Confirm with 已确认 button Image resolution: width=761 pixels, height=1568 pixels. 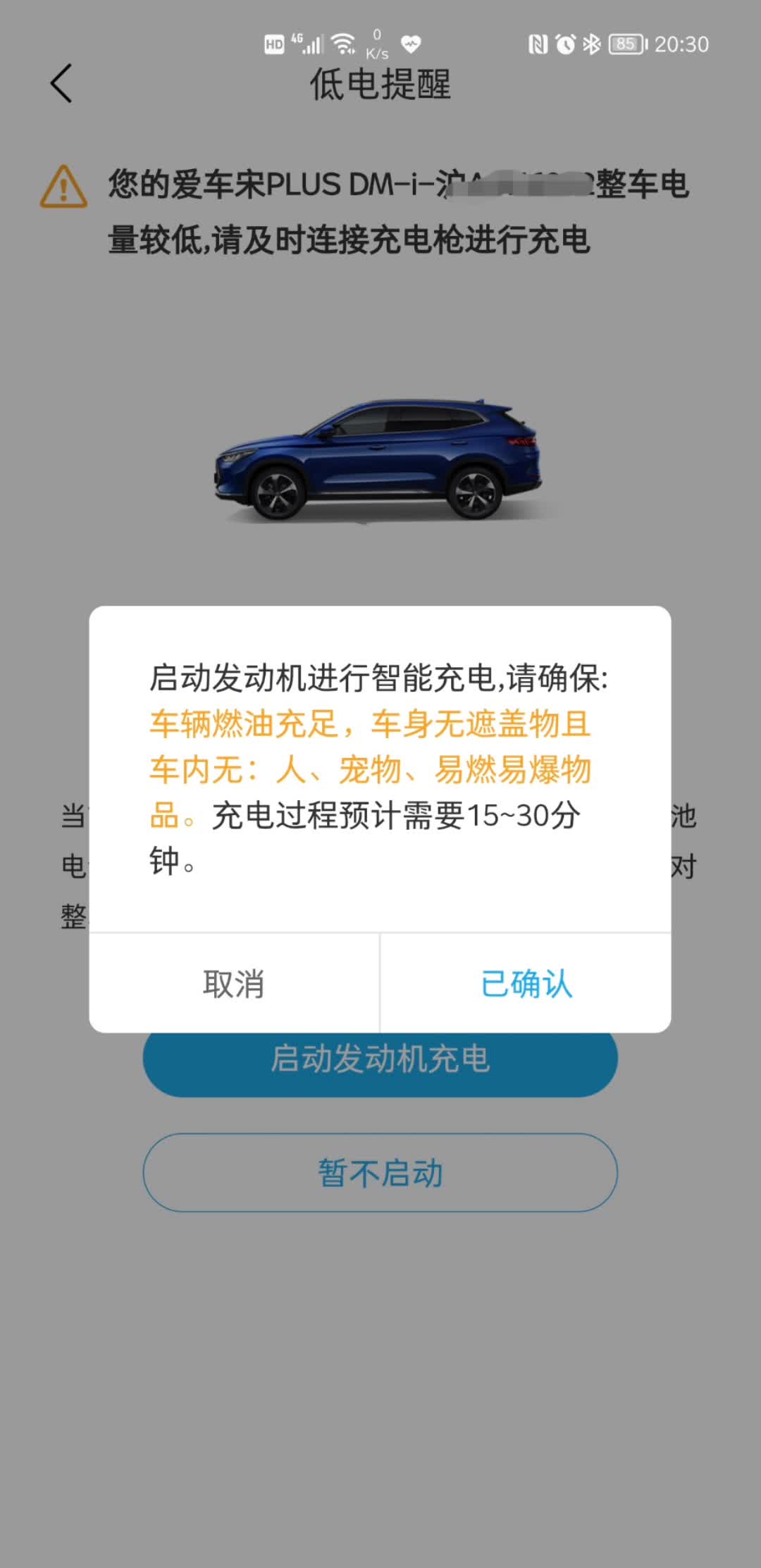(526, 983)
